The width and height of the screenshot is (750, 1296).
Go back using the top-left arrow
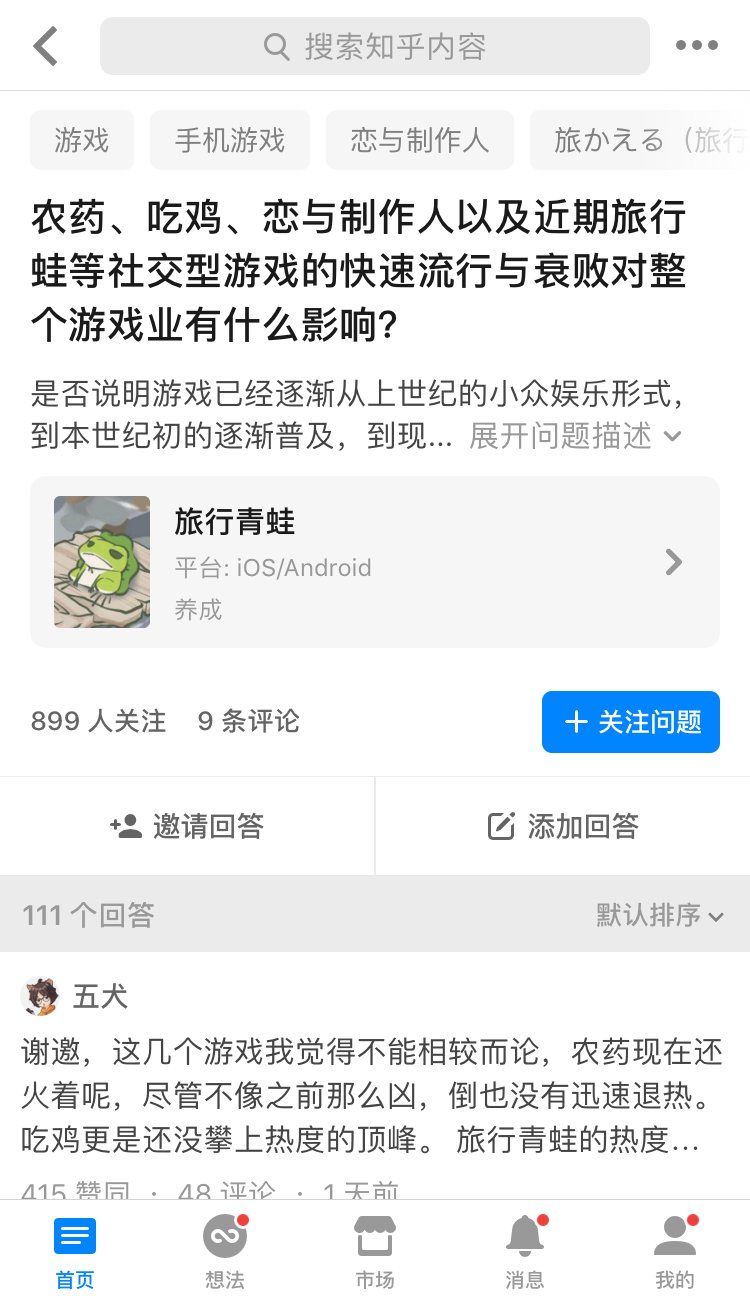[46, 46]
